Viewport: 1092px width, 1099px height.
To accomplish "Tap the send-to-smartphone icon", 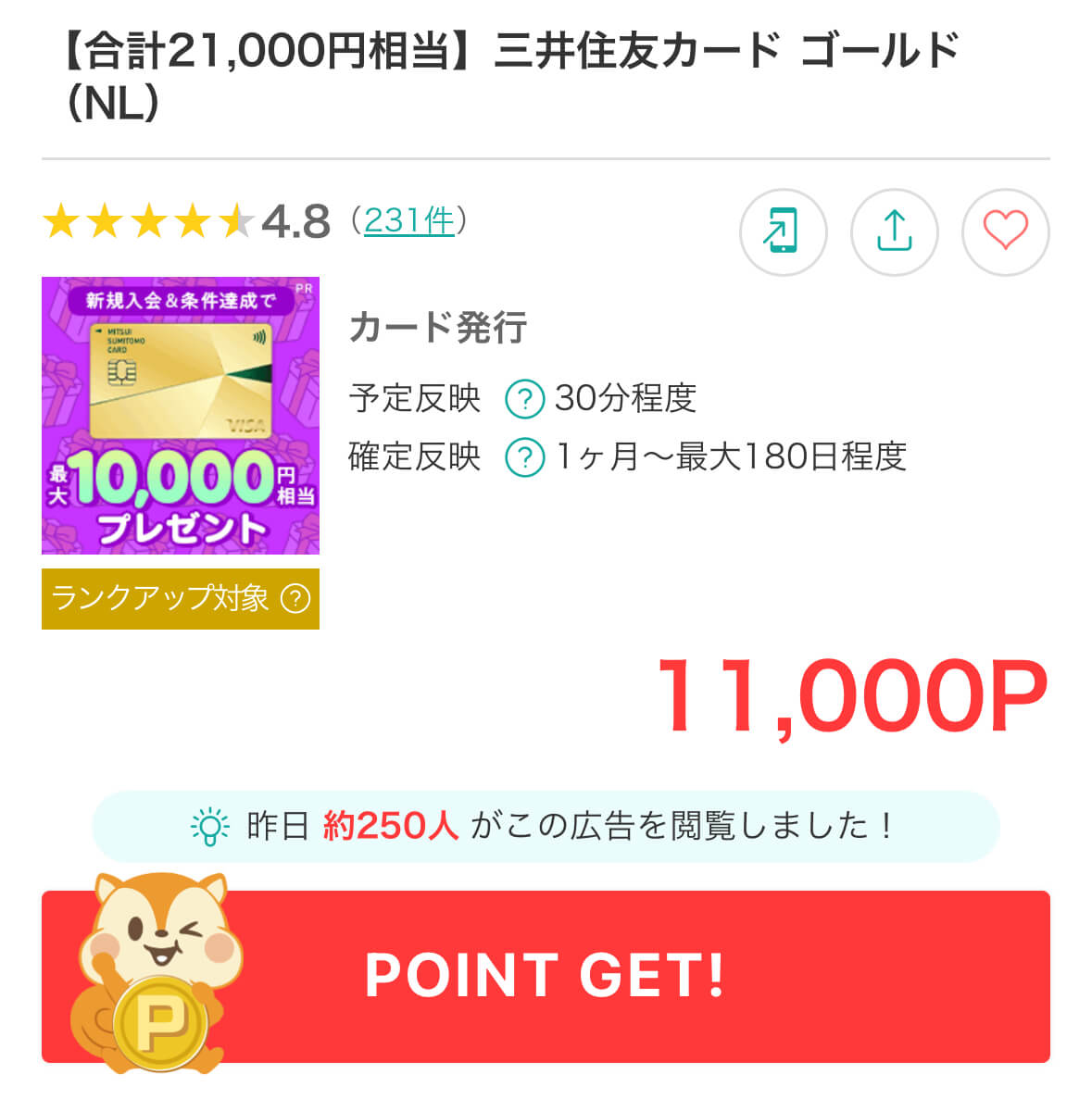I will click(x=783, y=231).
